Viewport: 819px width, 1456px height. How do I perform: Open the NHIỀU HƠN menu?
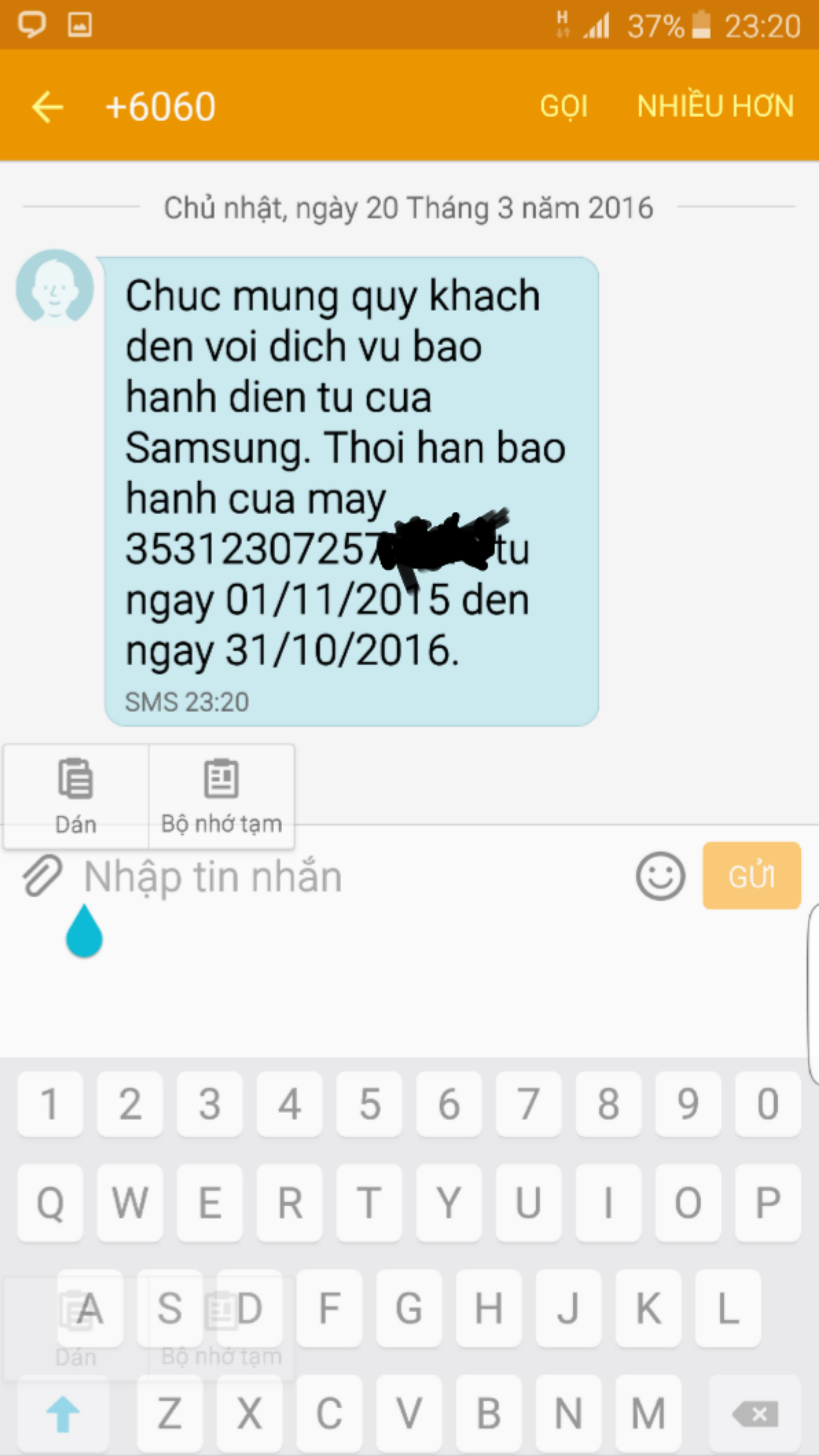coord(715,106)
